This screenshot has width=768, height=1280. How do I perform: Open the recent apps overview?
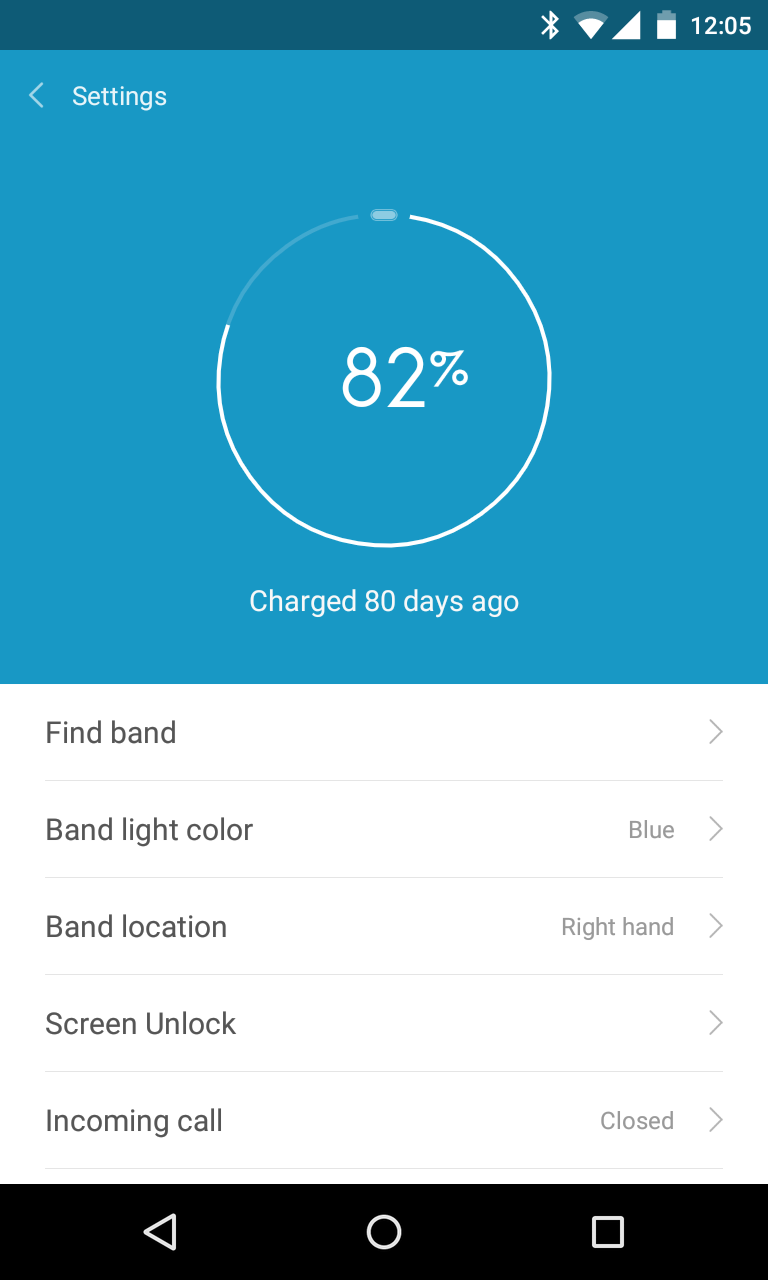(x=607, y=1232)
